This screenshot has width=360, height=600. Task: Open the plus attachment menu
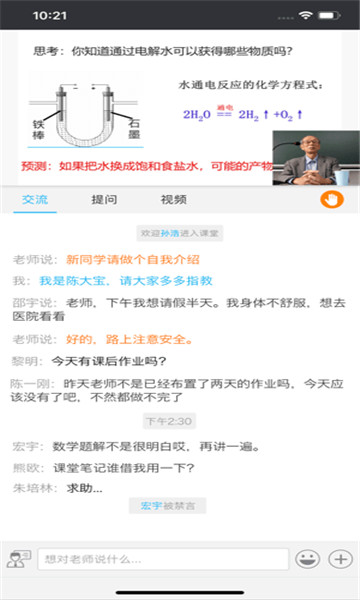340,559
